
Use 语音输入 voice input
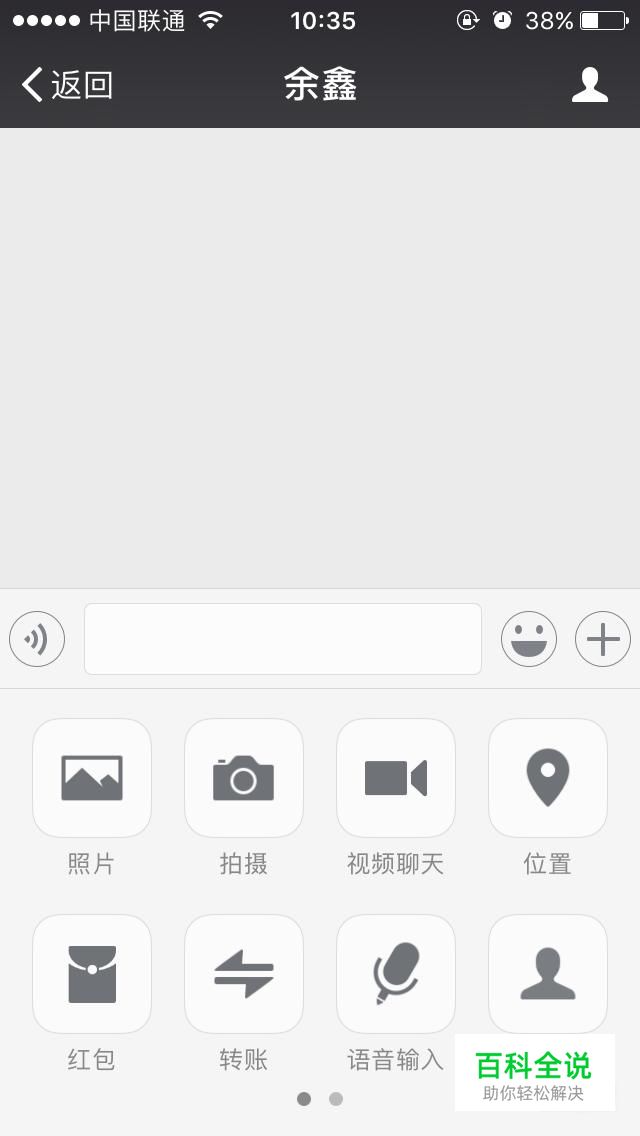coord(396,974)
